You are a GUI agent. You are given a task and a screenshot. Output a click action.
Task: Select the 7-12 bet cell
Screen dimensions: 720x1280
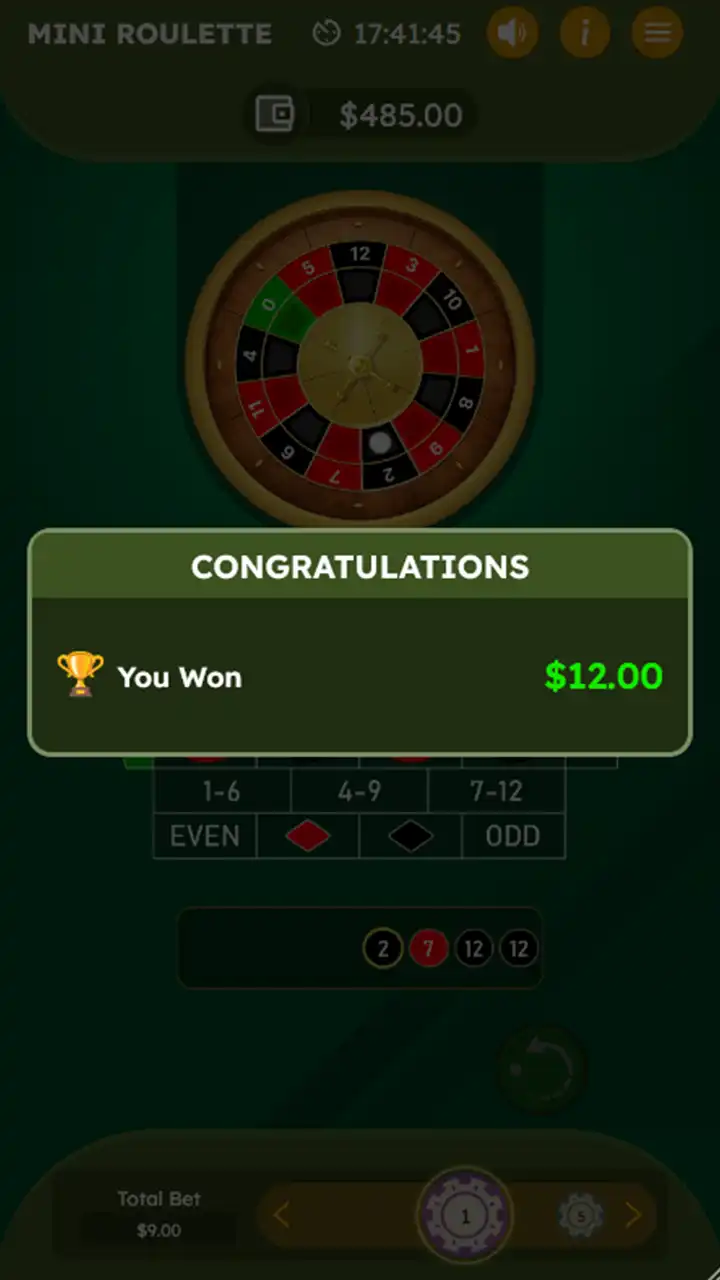496,792
